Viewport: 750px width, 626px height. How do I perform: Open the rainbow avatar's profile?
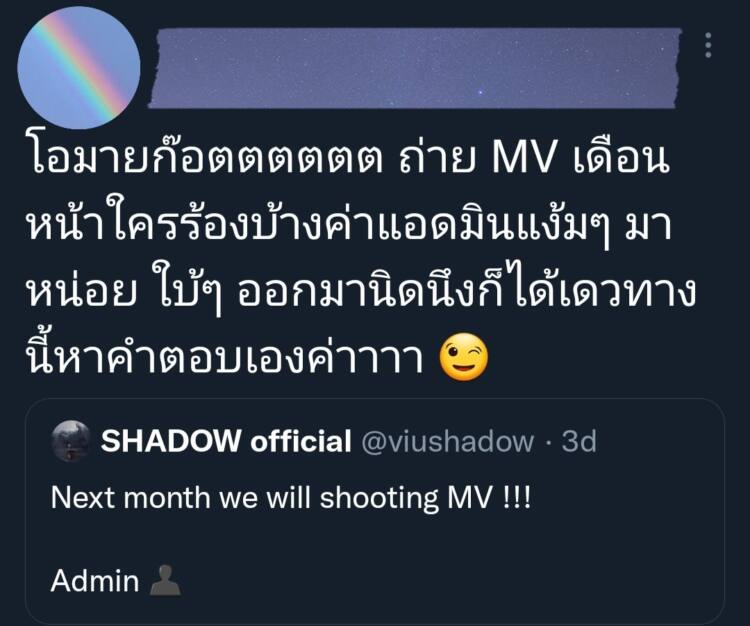pos(79,68)
